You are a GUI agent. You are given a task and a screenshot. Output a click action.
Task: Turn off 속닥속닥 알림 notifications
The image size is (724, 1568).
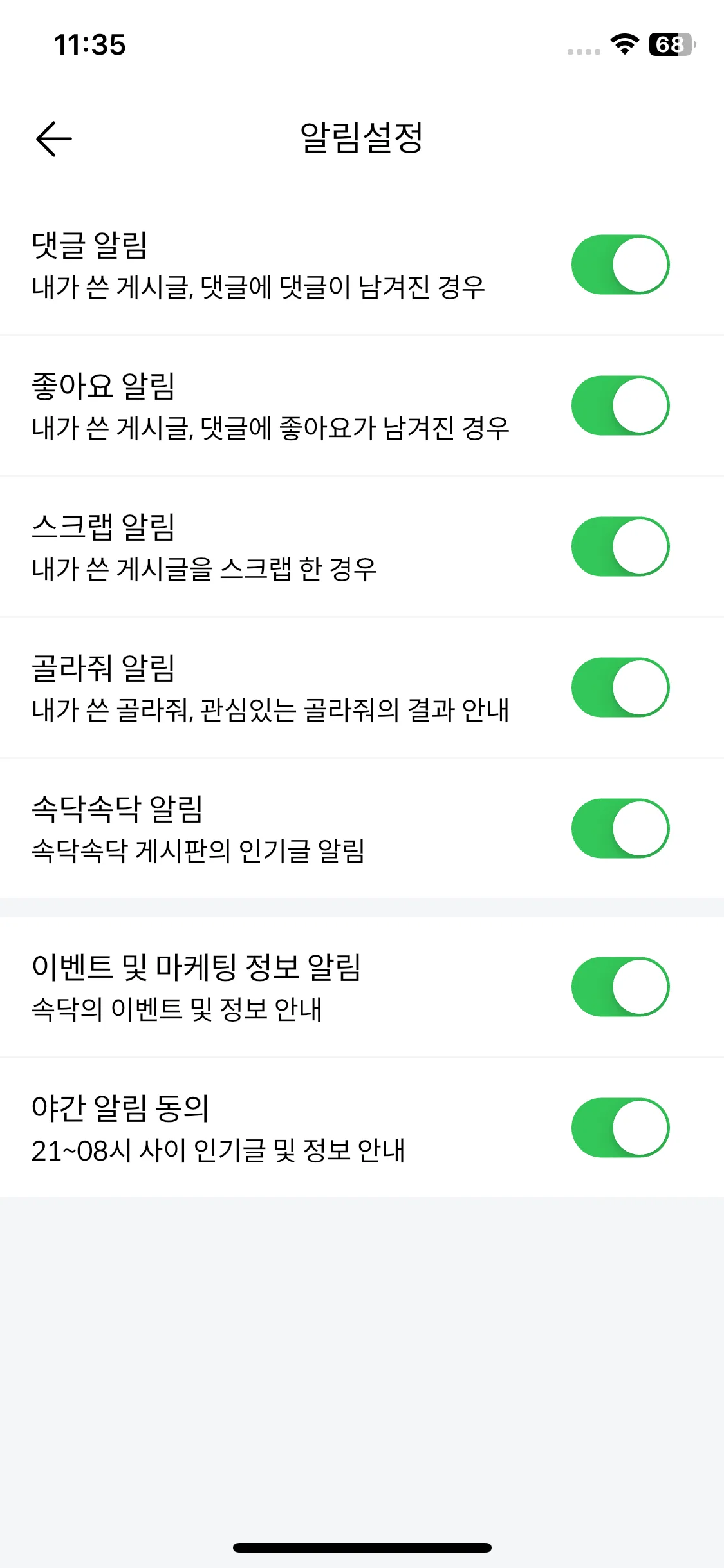(620, 828)
